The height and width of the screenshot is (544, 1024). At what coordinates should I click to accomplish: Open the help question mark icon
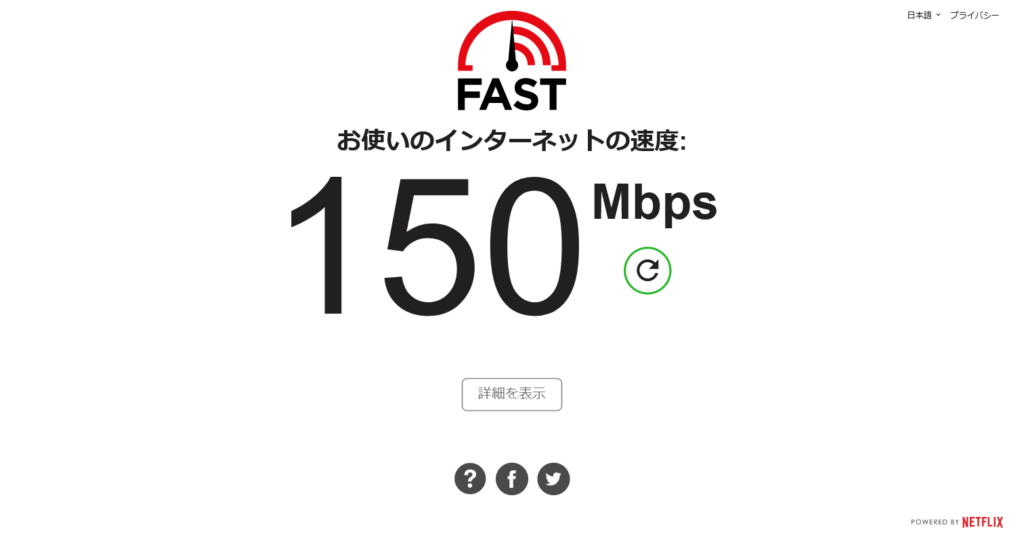(x=470, y=479)
